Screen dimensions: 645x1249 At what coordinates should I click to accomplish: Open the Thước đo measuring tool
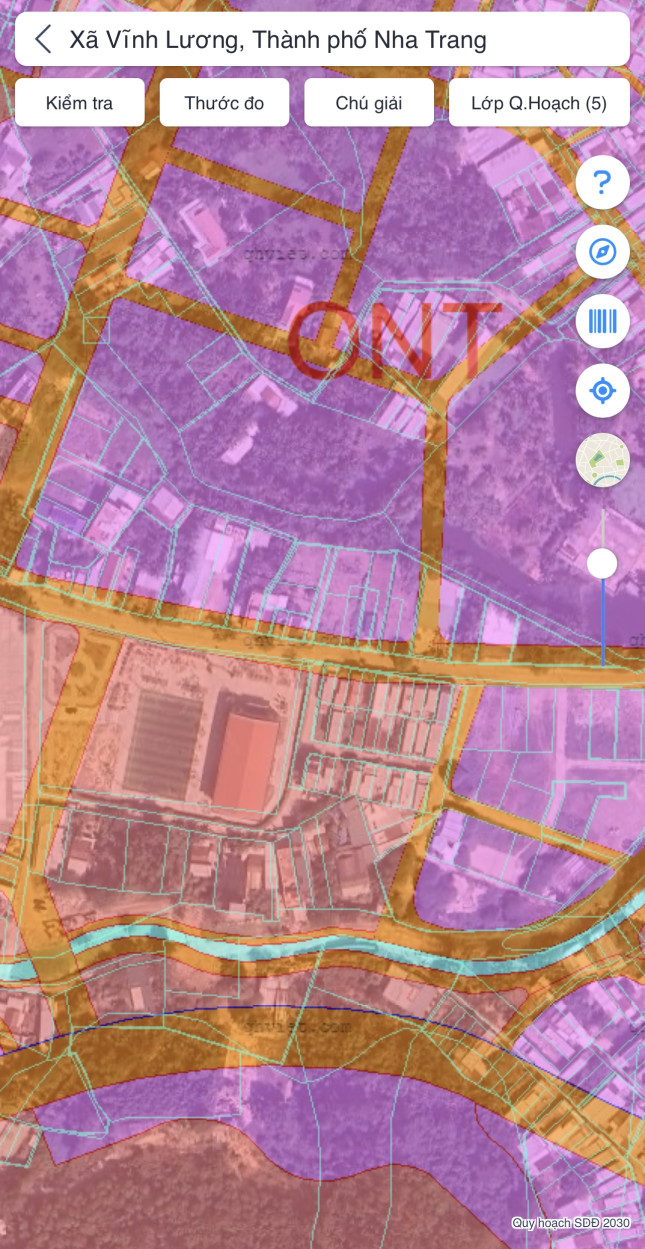[x=224, y=103]
